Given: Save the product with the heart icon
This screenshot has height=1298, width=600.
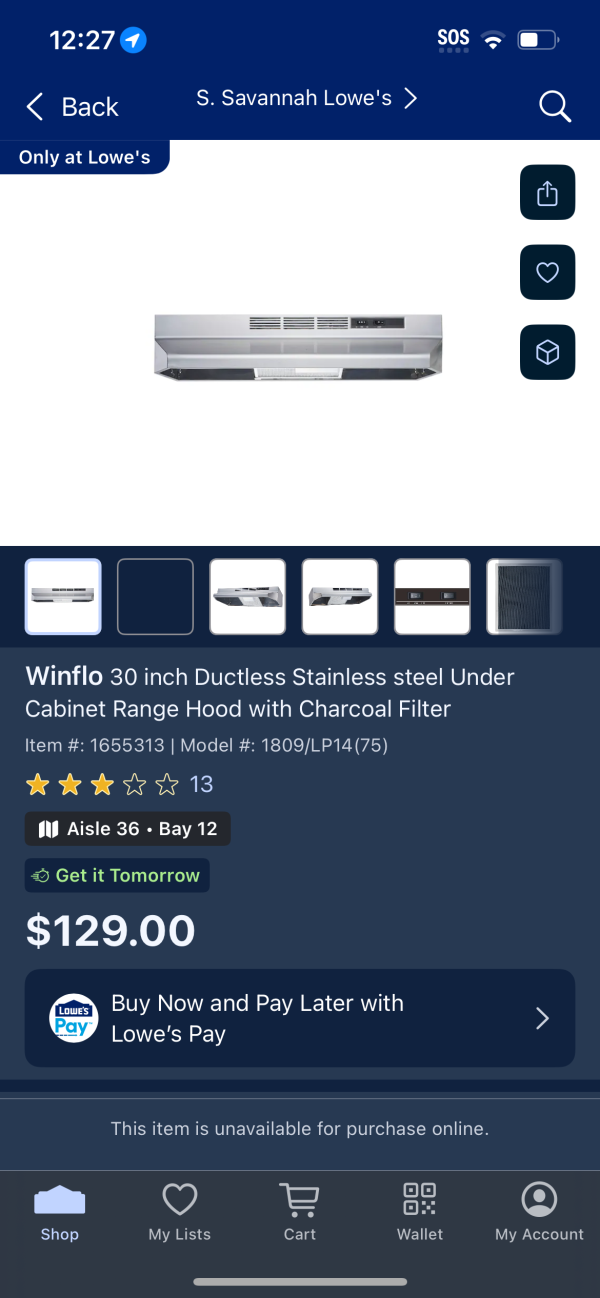Looking at the screenshot, I should 547,272.
